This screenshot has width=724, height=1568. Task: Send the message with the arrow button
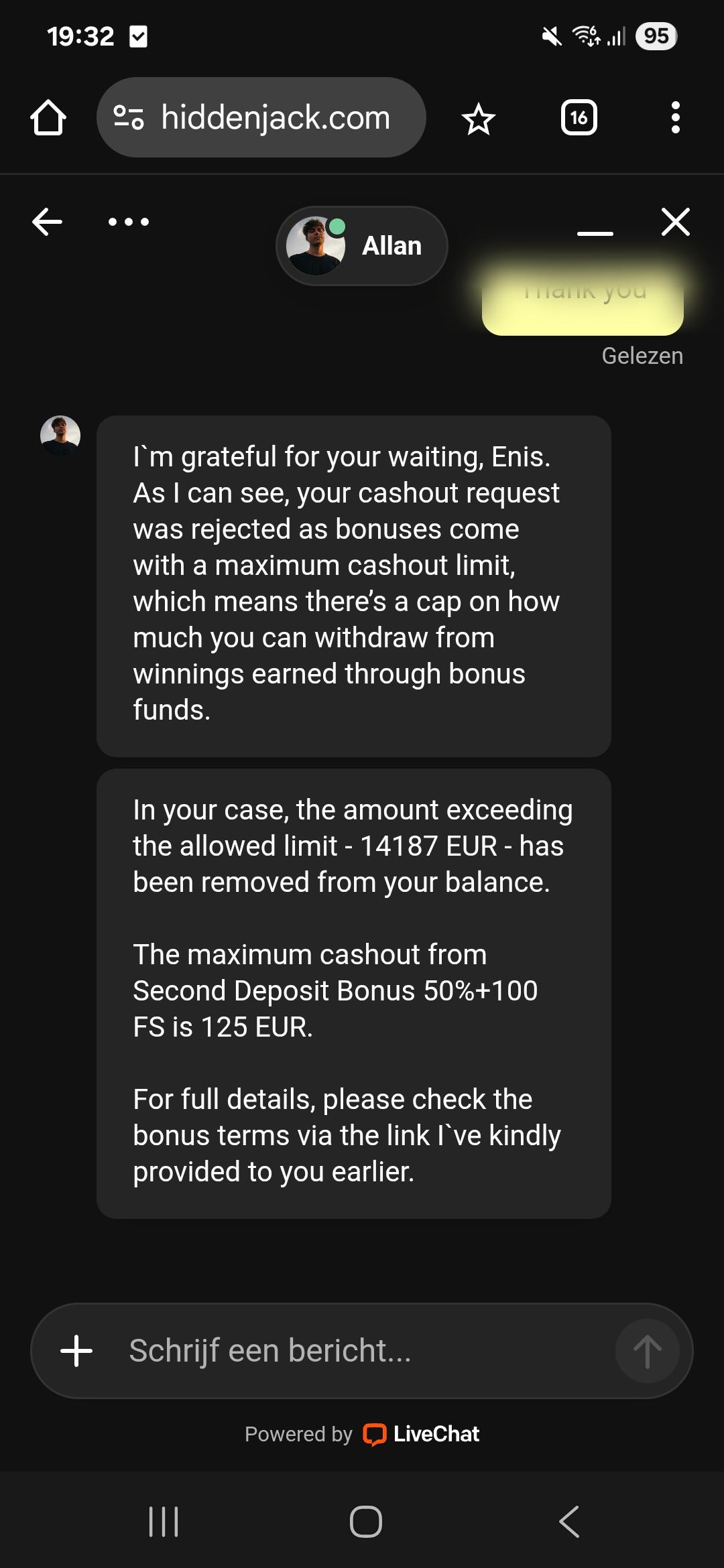(647, 1351)
